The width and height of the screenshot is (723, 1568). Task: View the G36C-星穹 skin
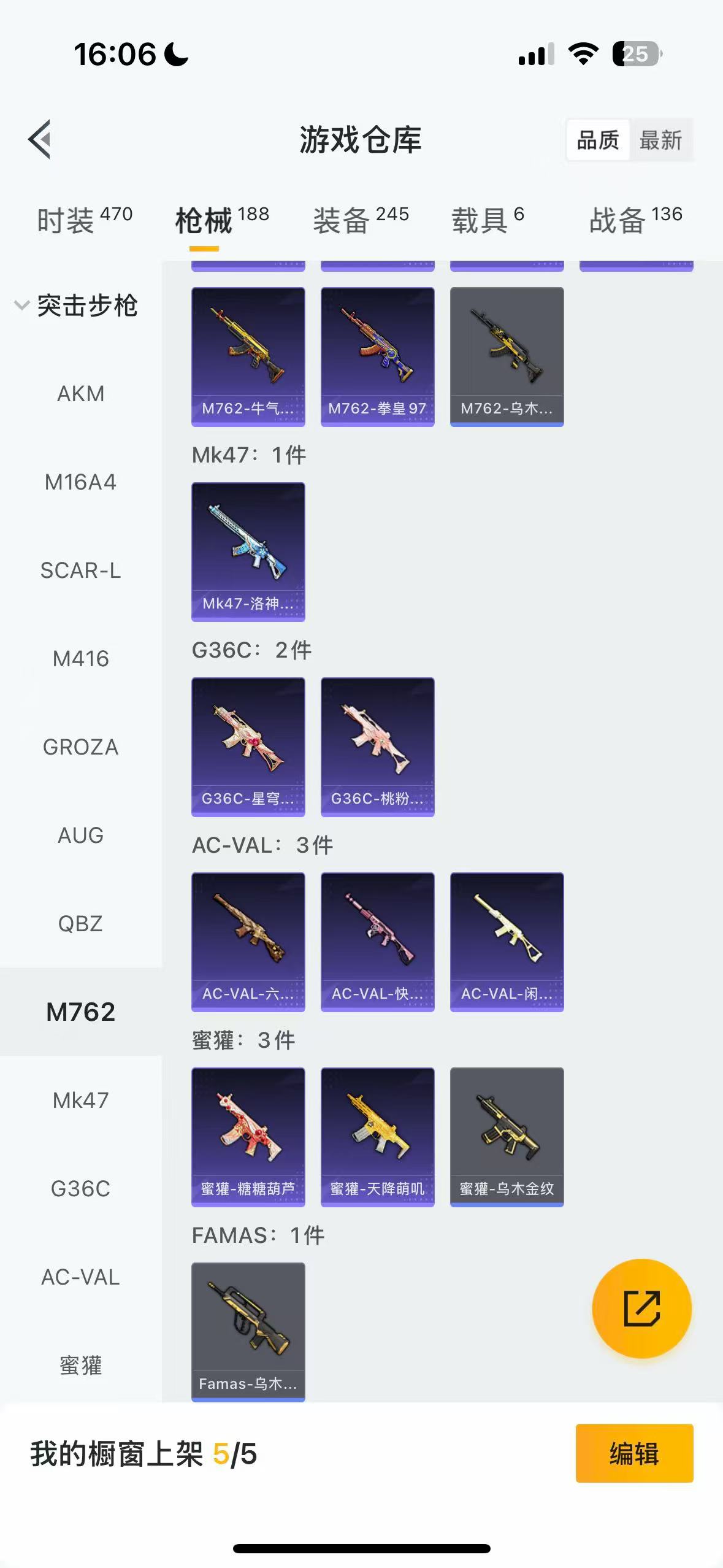point(248,747)
